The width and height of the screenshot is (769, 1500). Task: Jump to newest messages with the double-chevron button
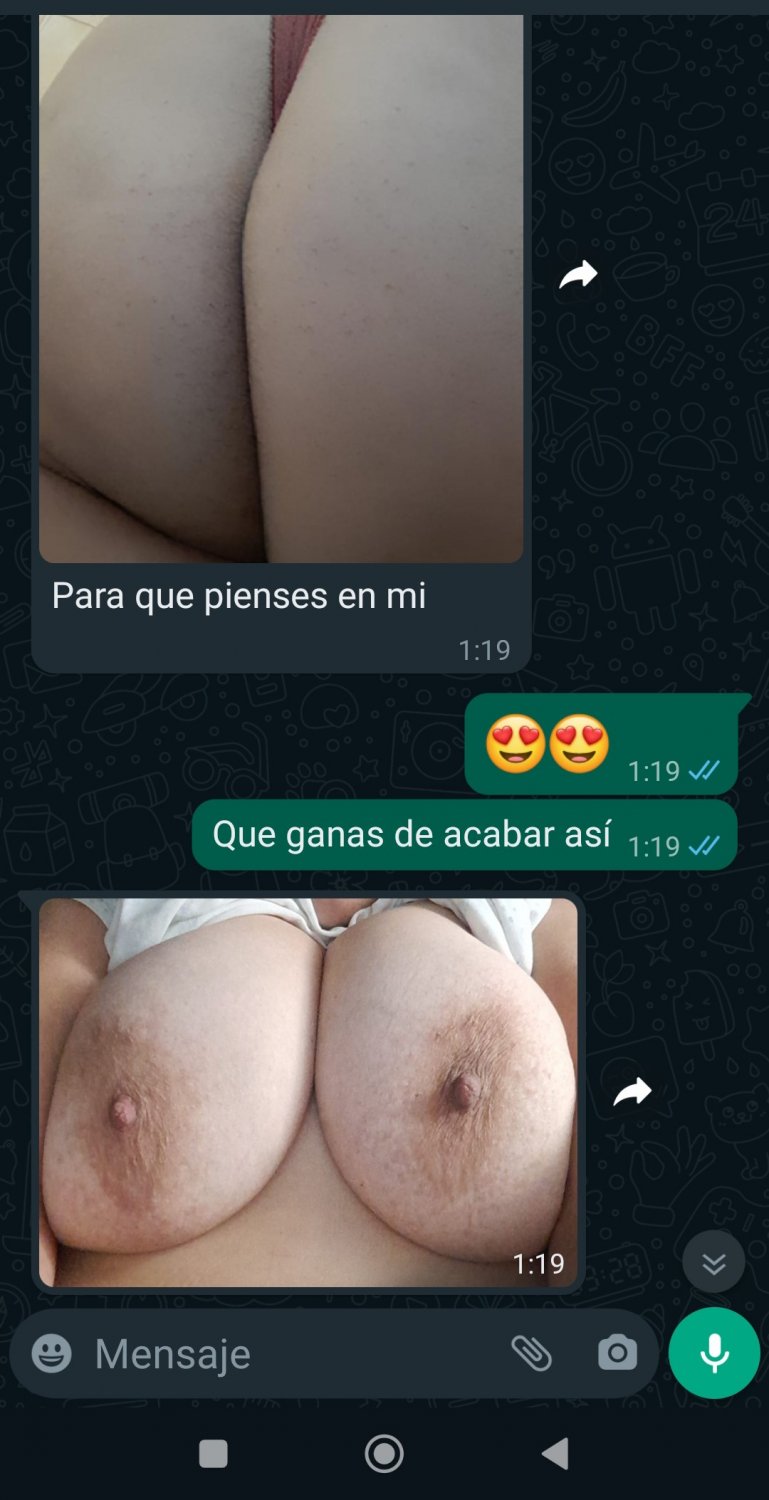click(x=714, y=1262)
